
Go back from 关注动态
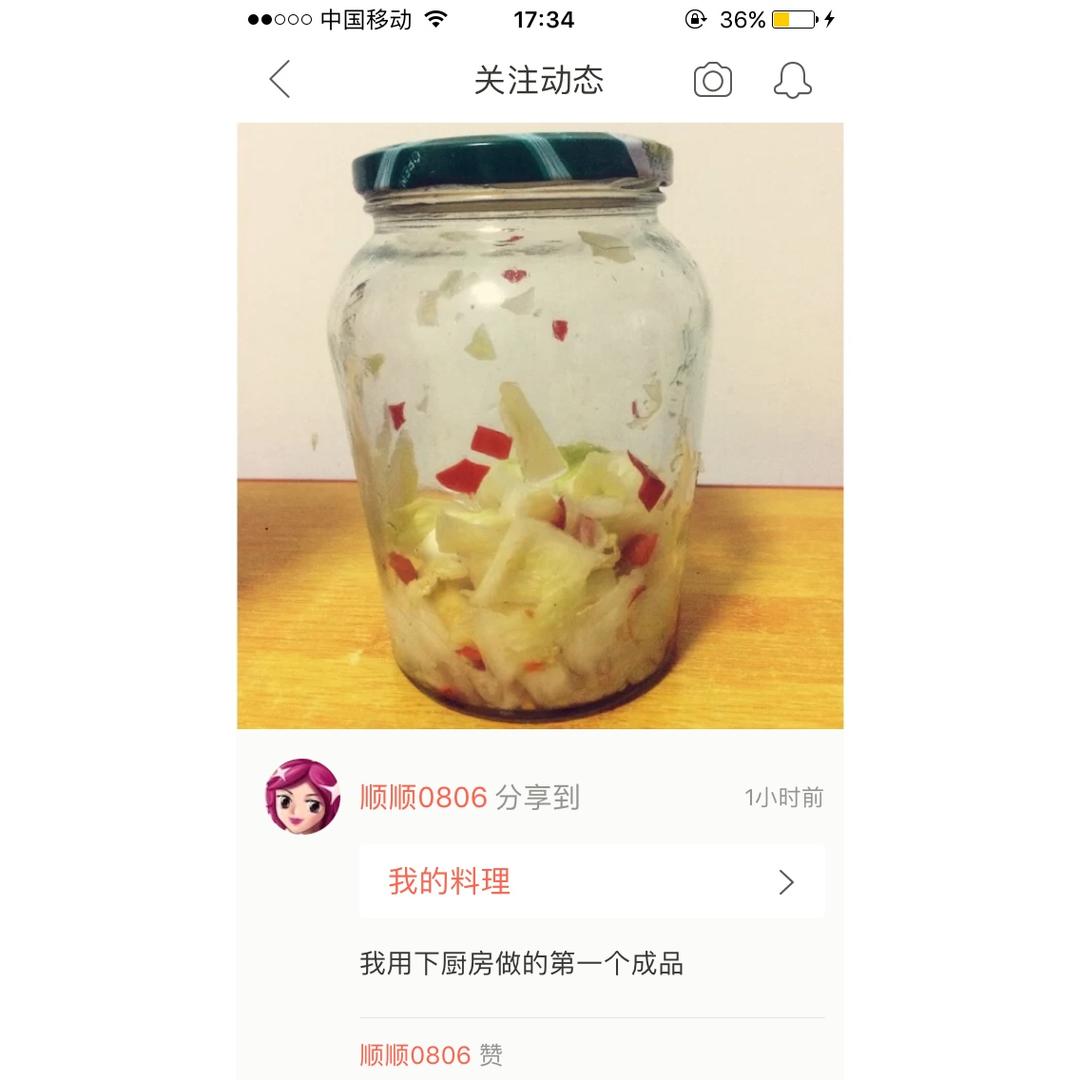[280, 80]
